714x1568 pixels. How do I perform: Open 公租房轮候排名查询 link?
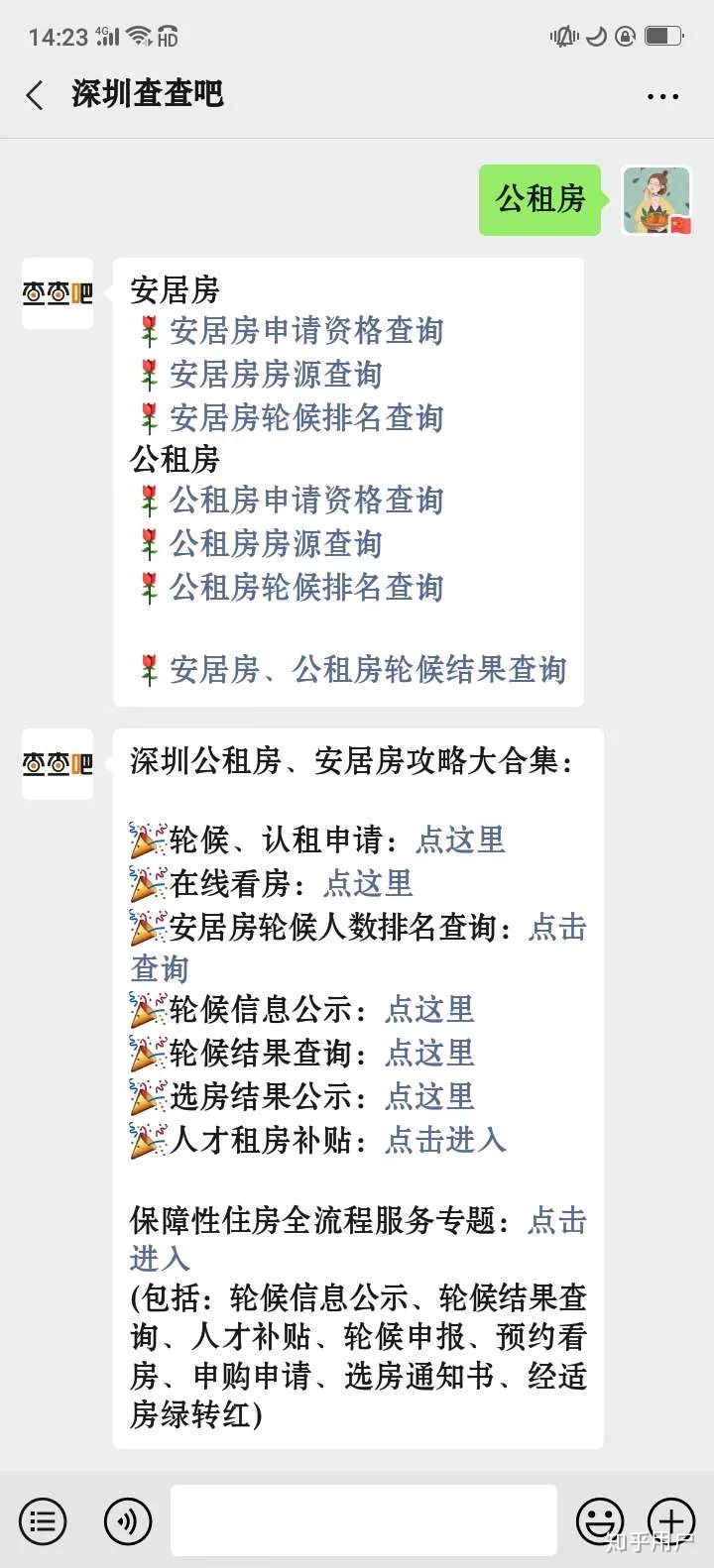tap(305, 588)
